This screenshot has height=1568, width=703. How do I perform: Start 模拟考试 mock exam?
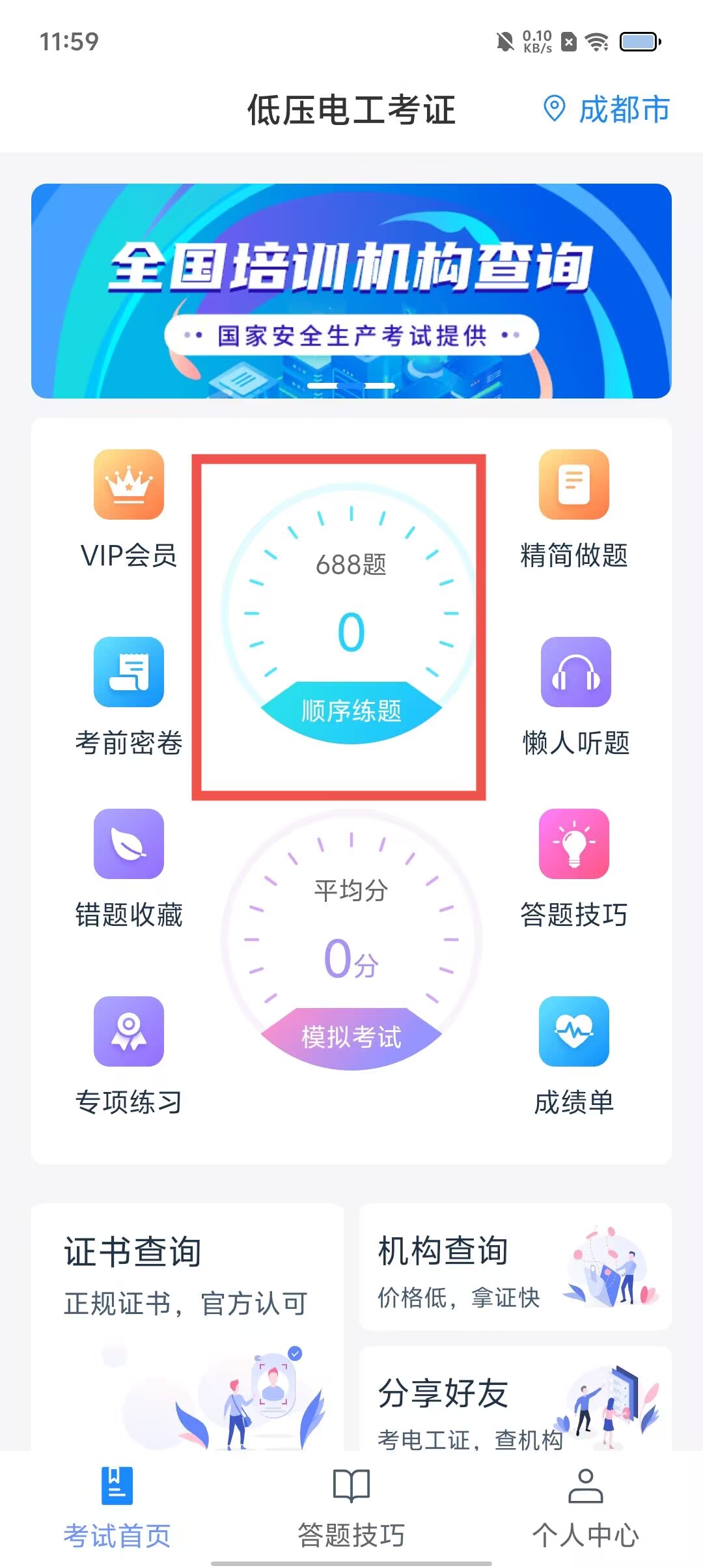[x=351, y=1036]
